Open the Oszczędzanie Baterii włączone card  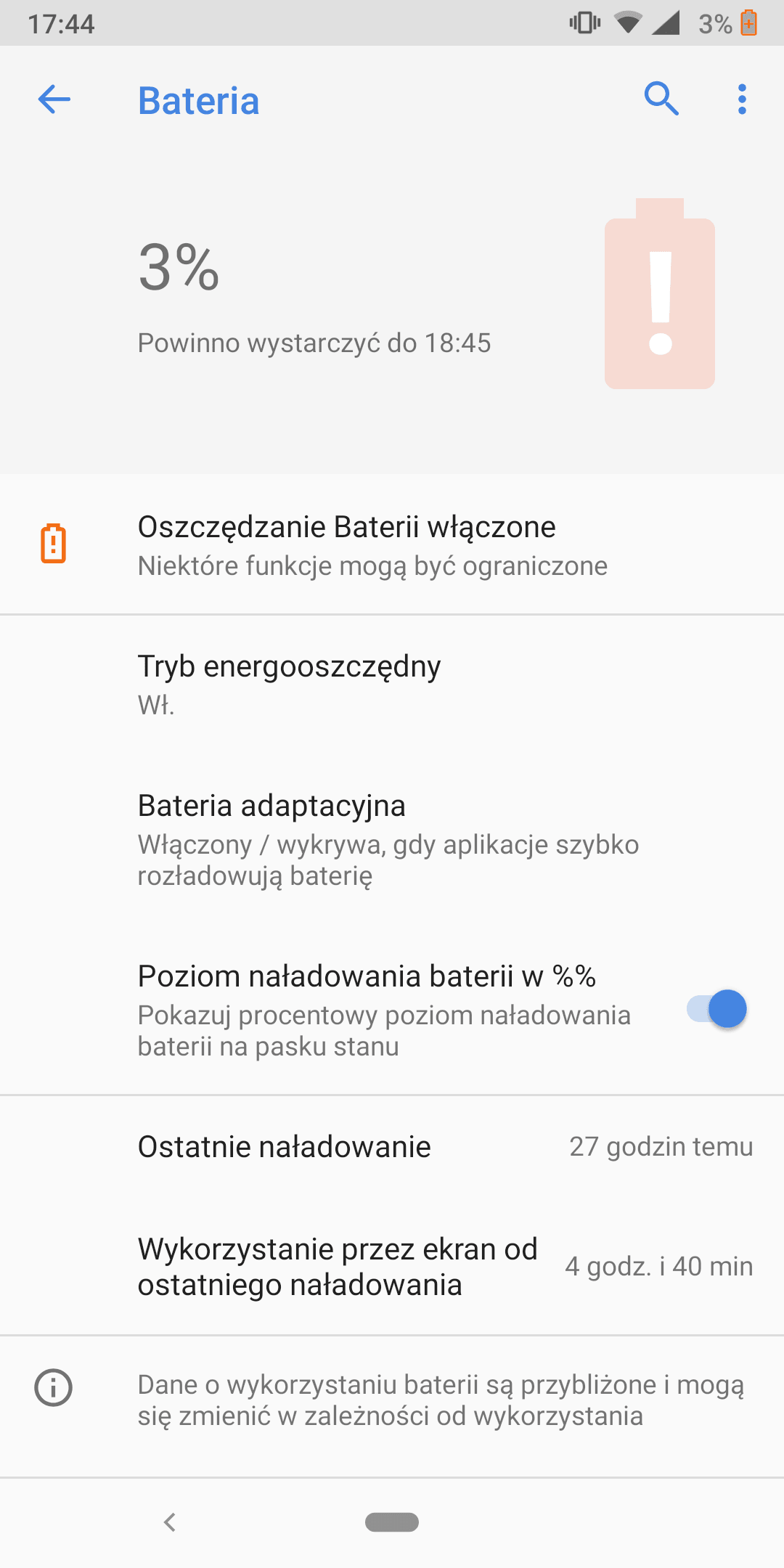pyautogui.click(x=392, y=544)
